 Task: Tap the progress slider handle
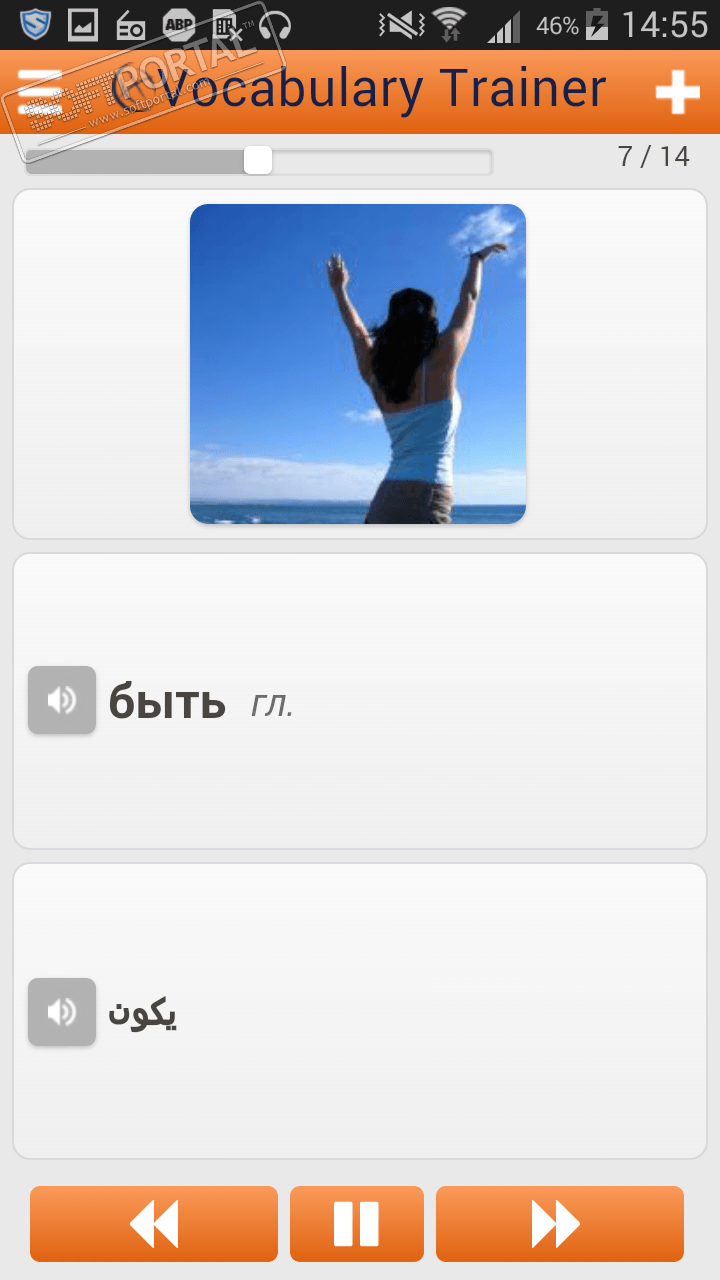[258, 160]
